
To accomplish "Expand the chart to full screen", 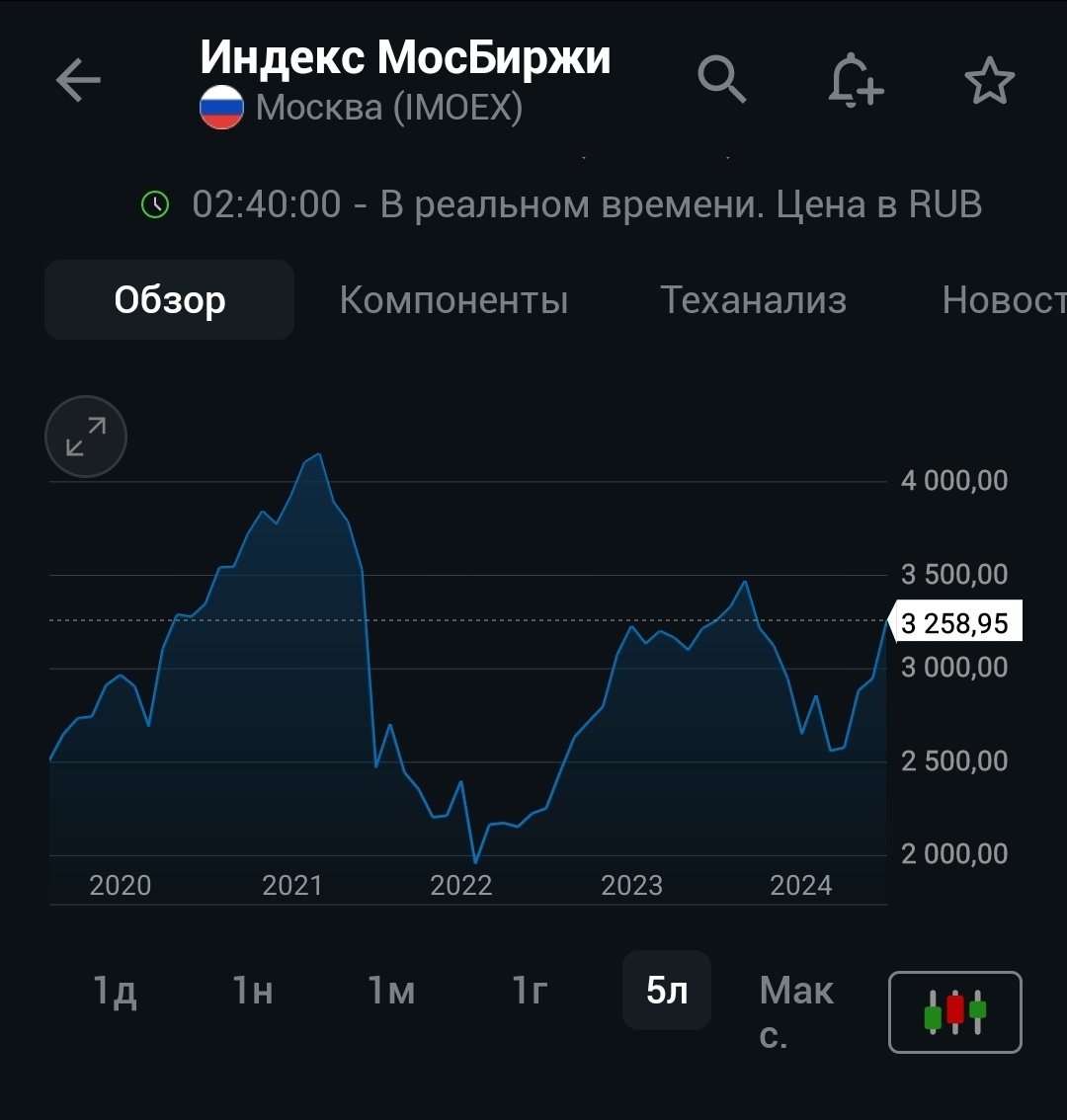I will coord(86,437).
